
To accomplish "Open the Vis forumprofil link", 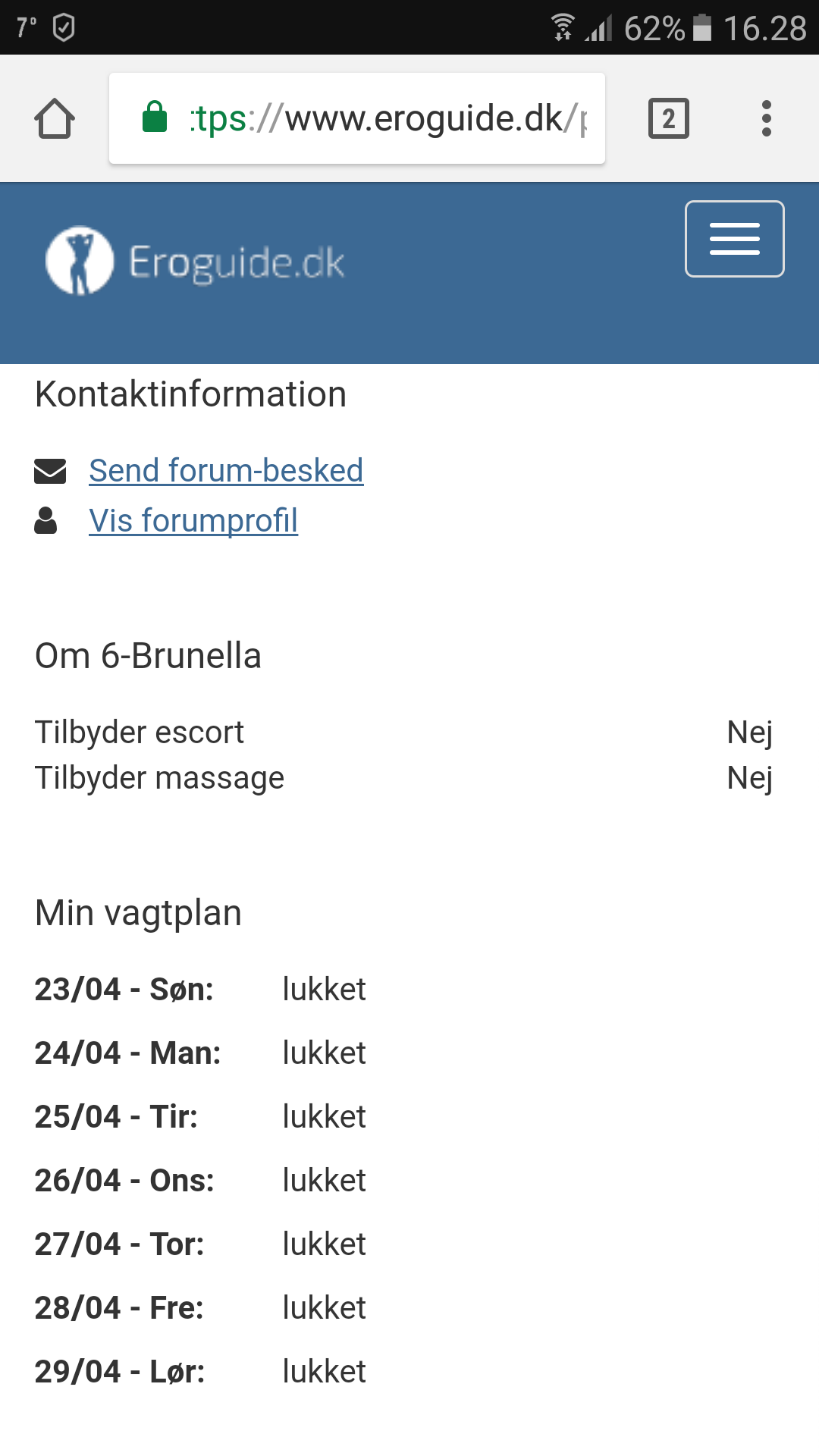I will coord(193,520).
